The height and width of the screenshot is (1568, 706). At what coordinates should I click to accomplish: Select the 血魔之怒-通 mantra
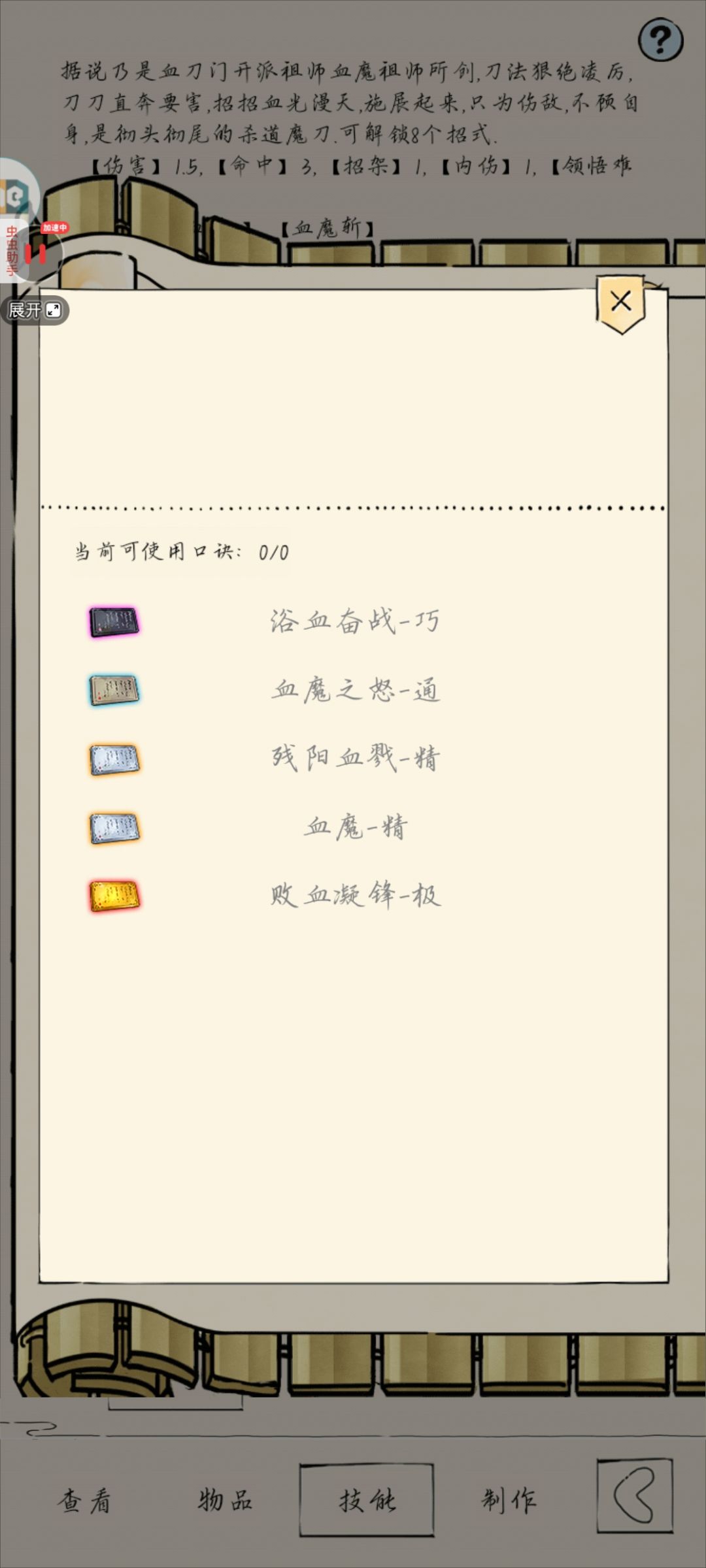(354, 690)
